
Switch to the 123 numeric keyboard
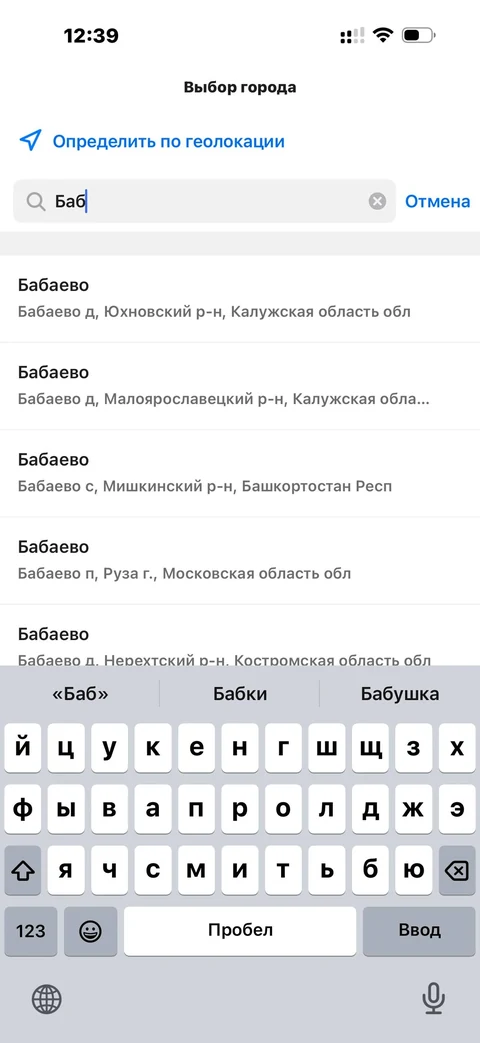click(x=31, y=931)
